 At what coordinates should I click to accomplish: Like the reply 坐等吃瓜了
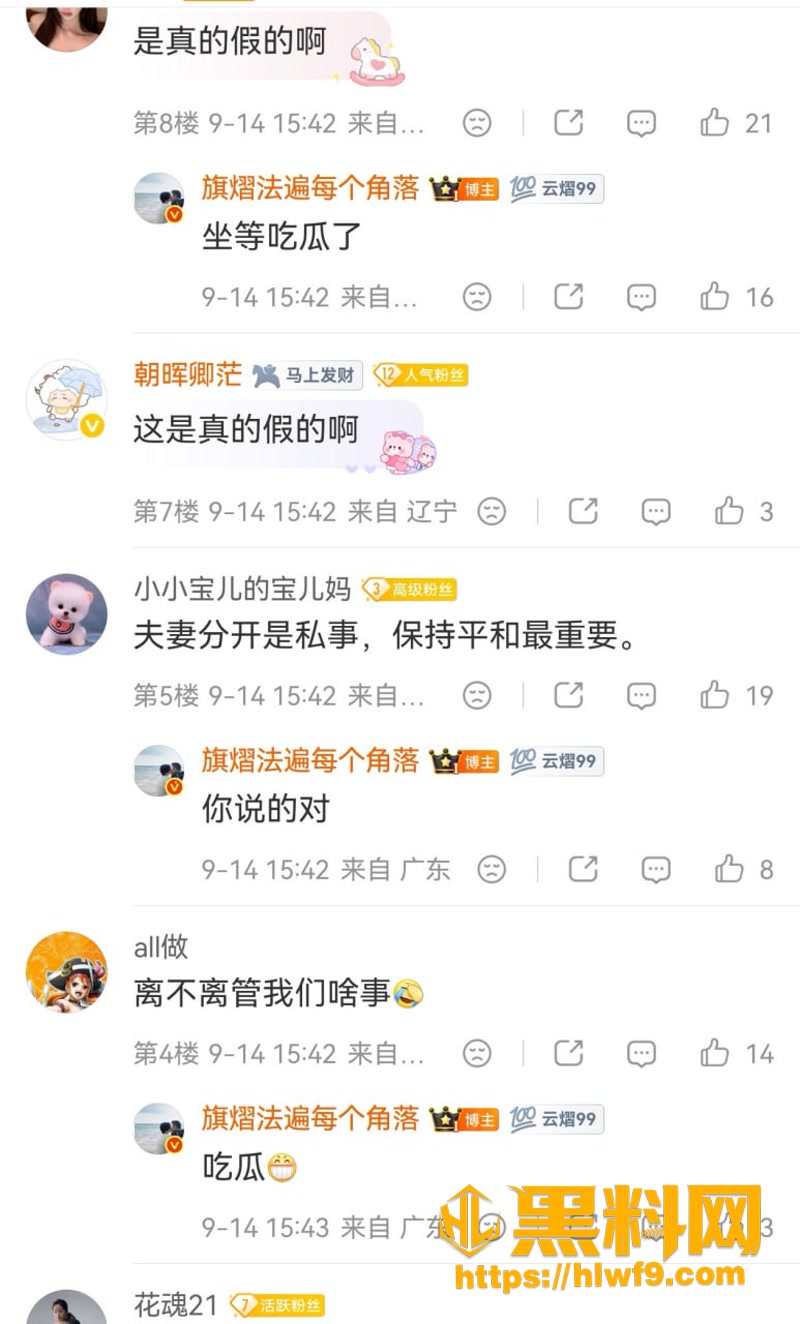point(714,297)
